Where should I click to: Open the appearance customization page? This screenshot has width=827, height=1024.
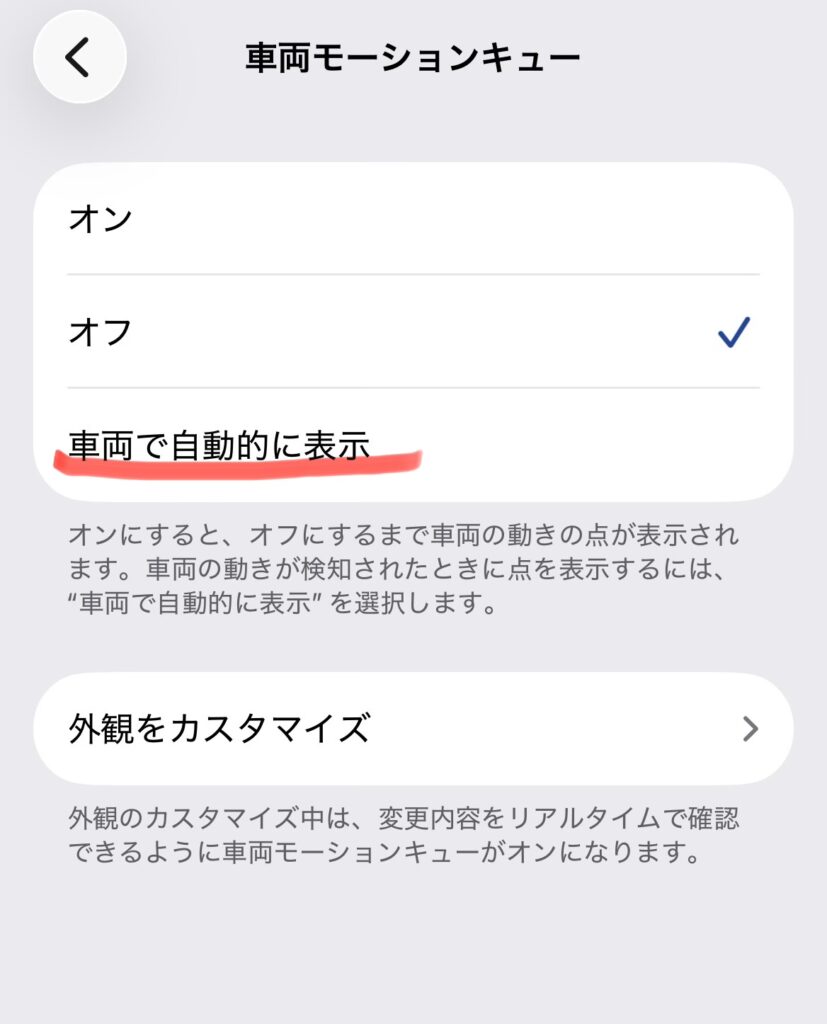click(x=400, y=728)
